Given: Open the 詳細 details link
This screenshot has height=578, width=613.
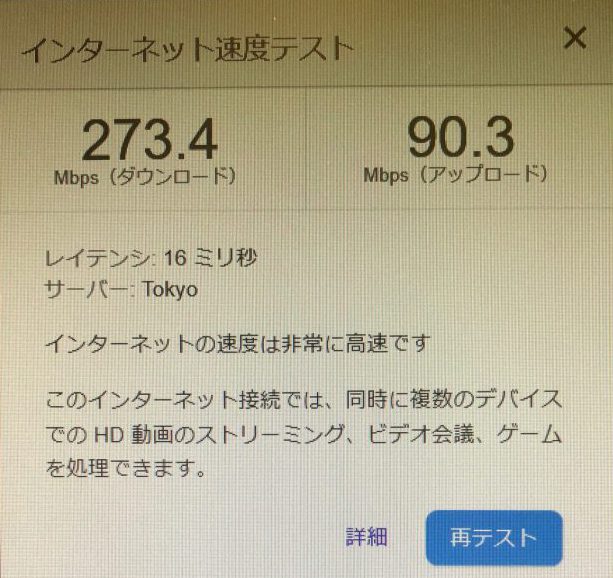Looking at the screenshot, I should (x=366, y=536).
